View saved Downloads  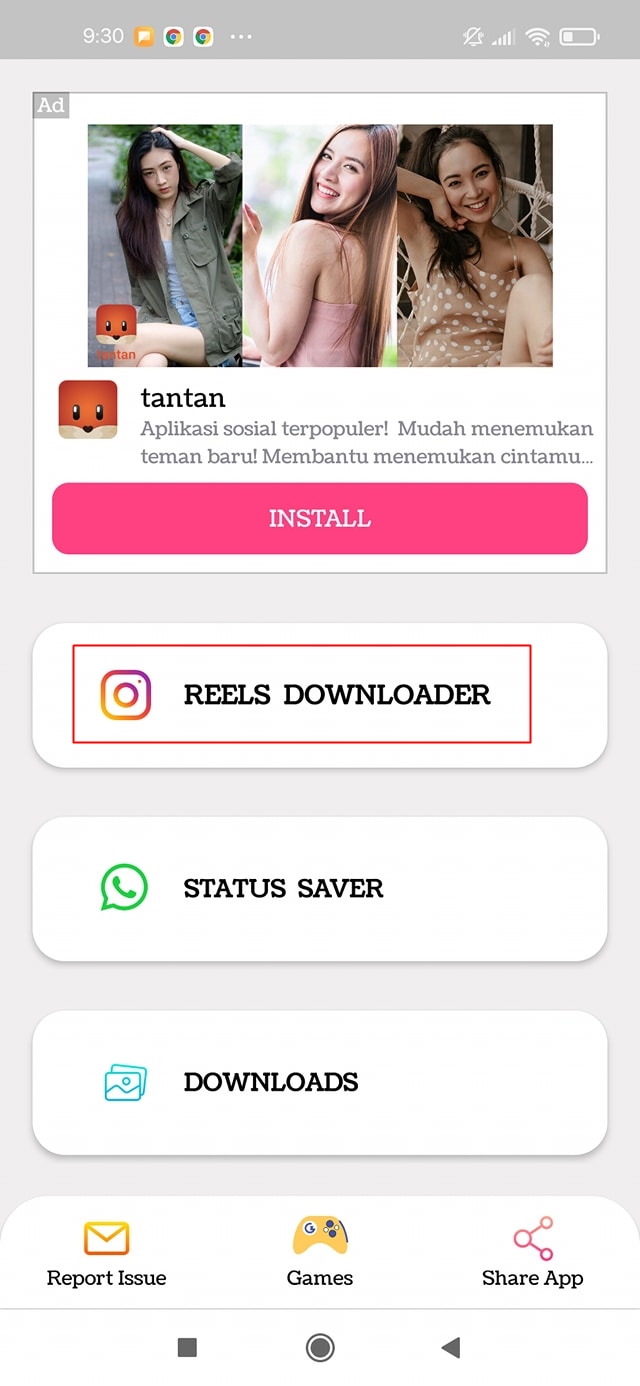320,1082
